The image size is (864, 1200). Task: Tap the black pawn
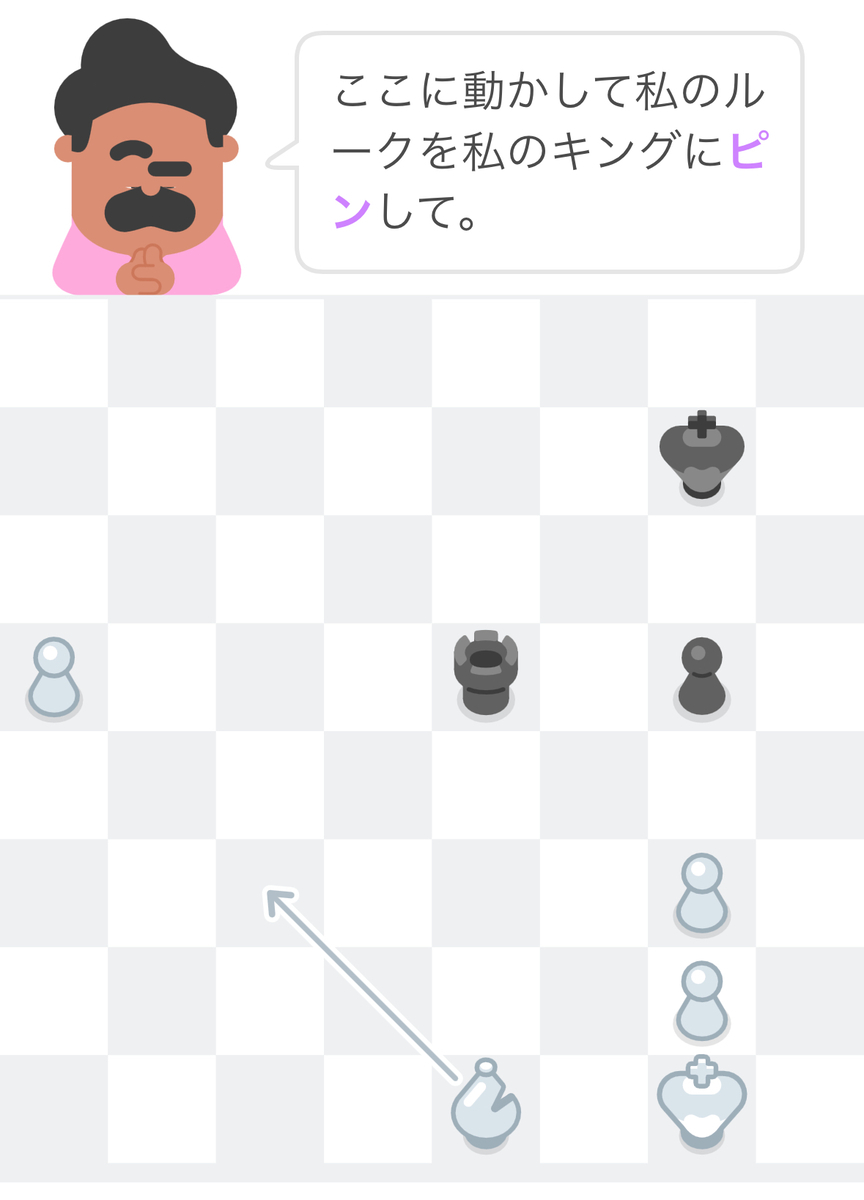coord(702,677)
